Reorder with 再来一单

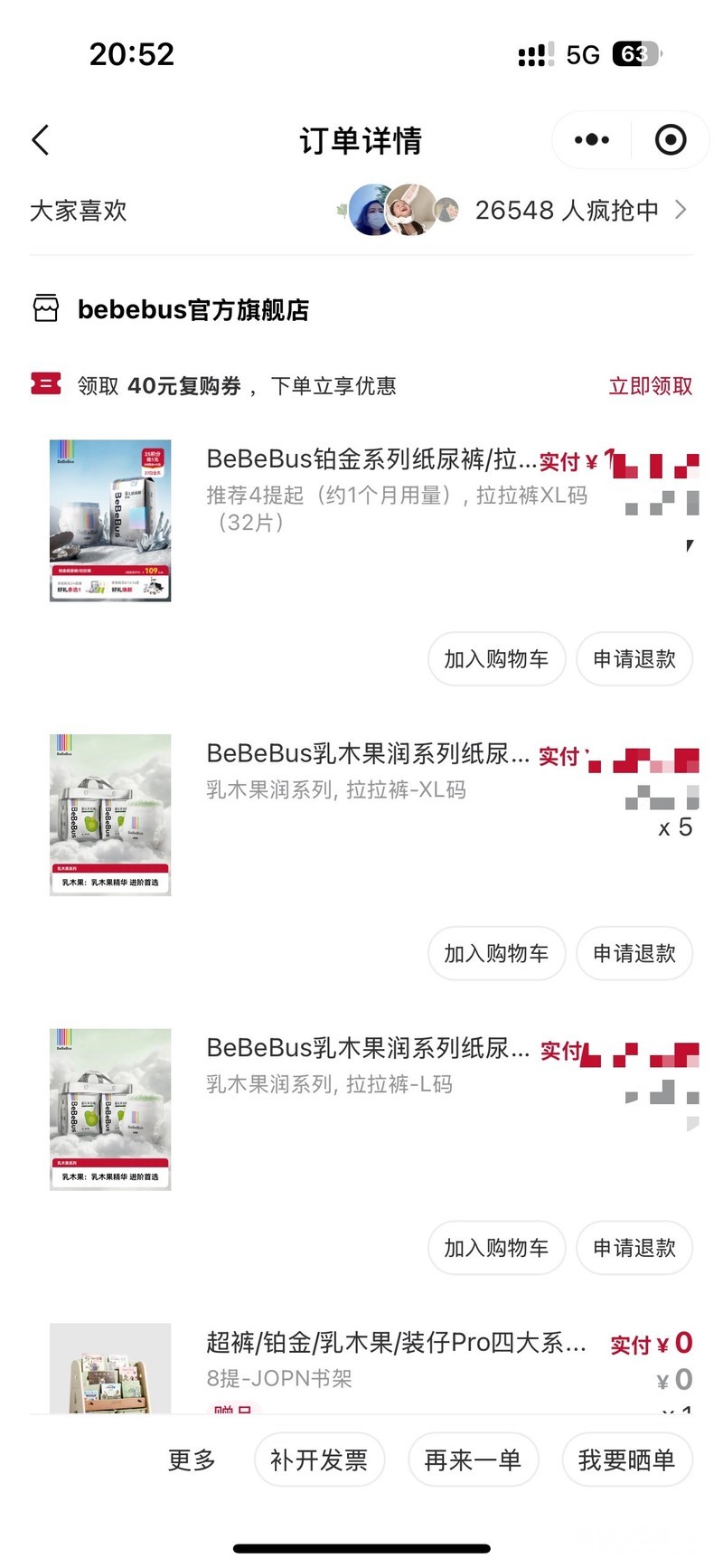473,1459
